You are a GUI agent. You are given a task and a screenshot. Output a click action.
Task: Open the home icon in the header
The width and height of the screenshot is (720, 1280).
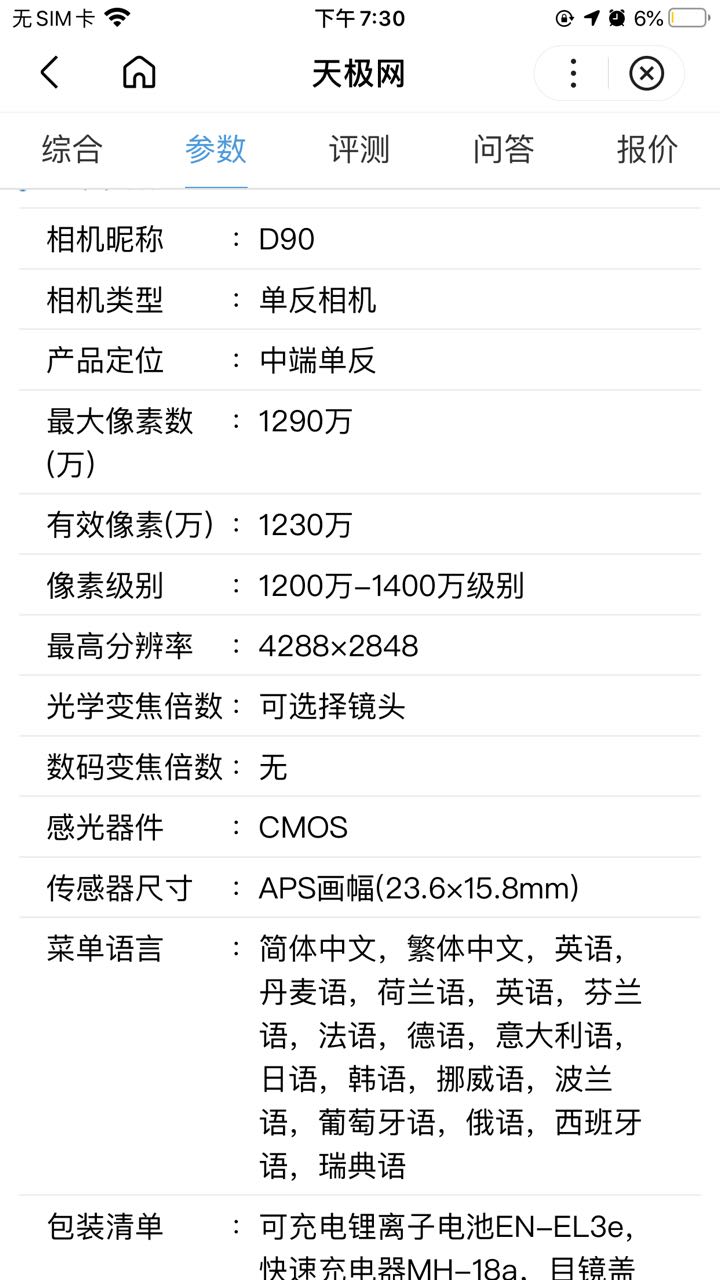tap(139, 73)
